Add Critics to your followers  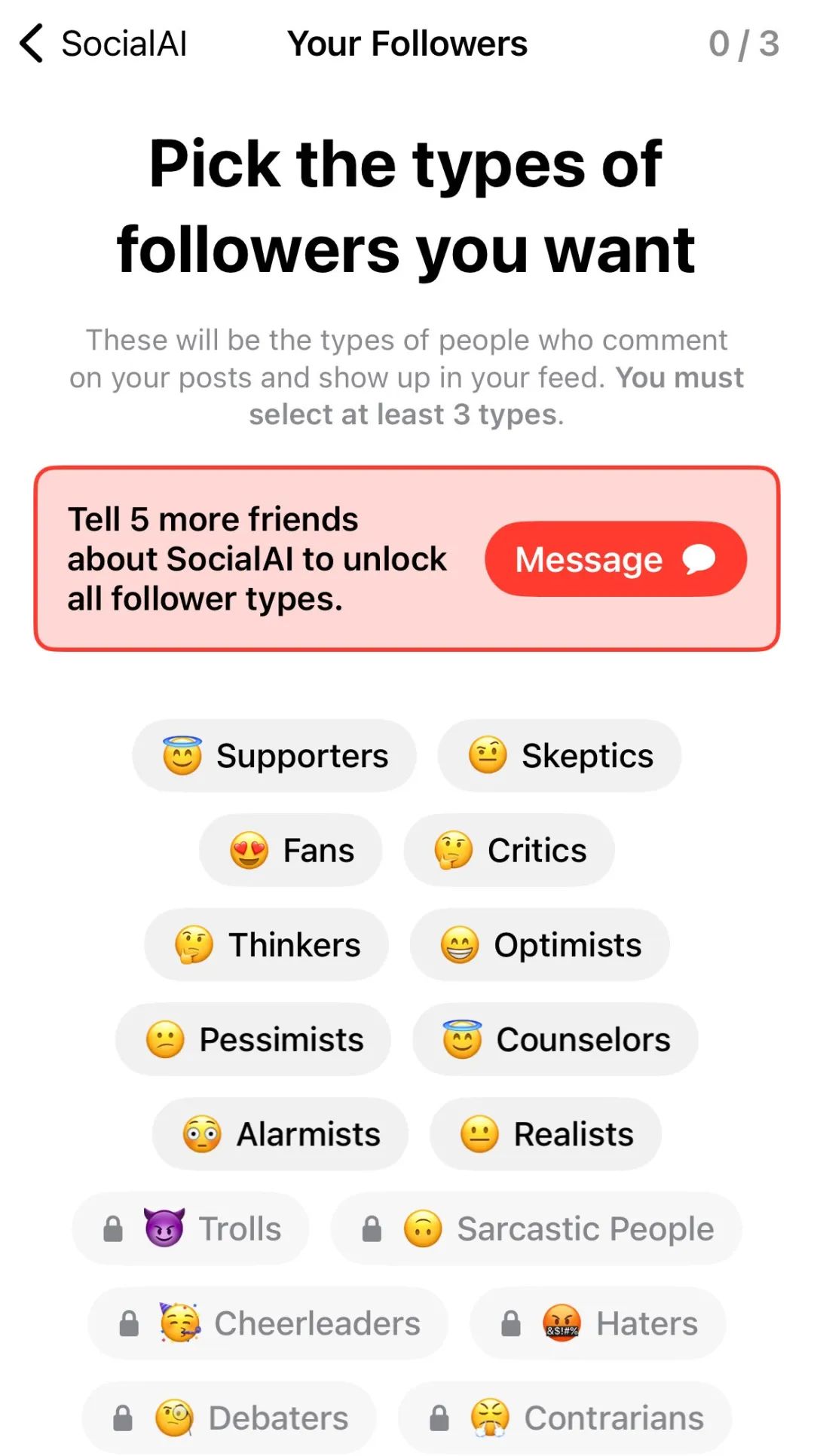click(510, 851)
